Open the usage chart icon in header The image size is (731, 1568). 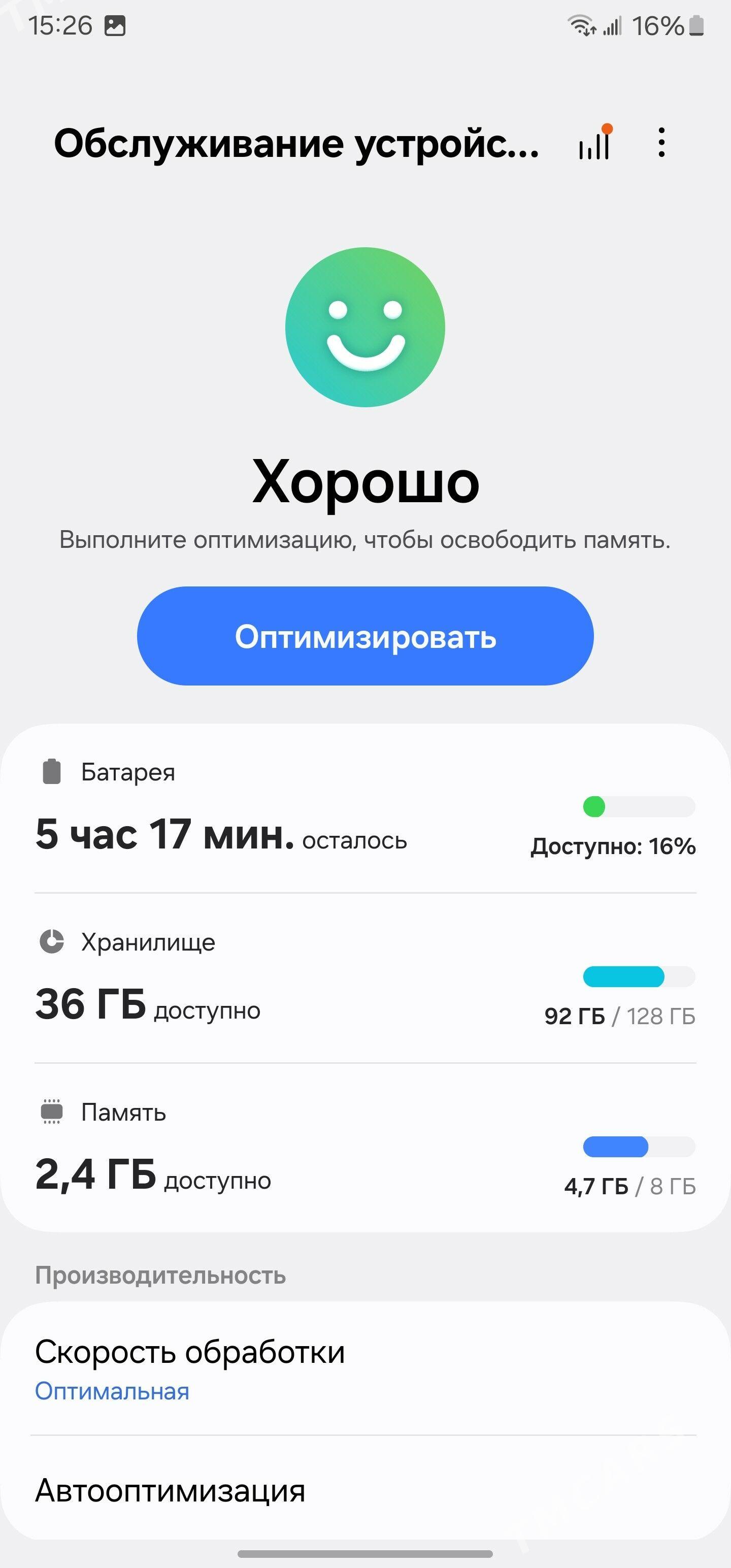594,144
